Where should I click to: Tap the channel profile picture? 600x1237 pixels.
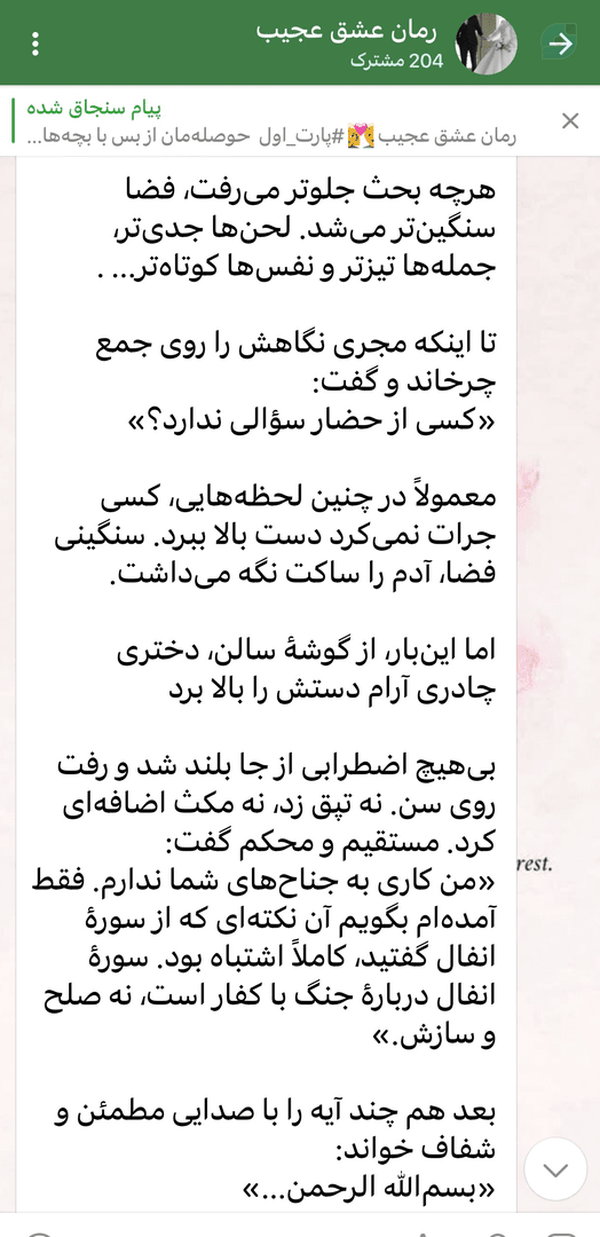click(487, 44)
